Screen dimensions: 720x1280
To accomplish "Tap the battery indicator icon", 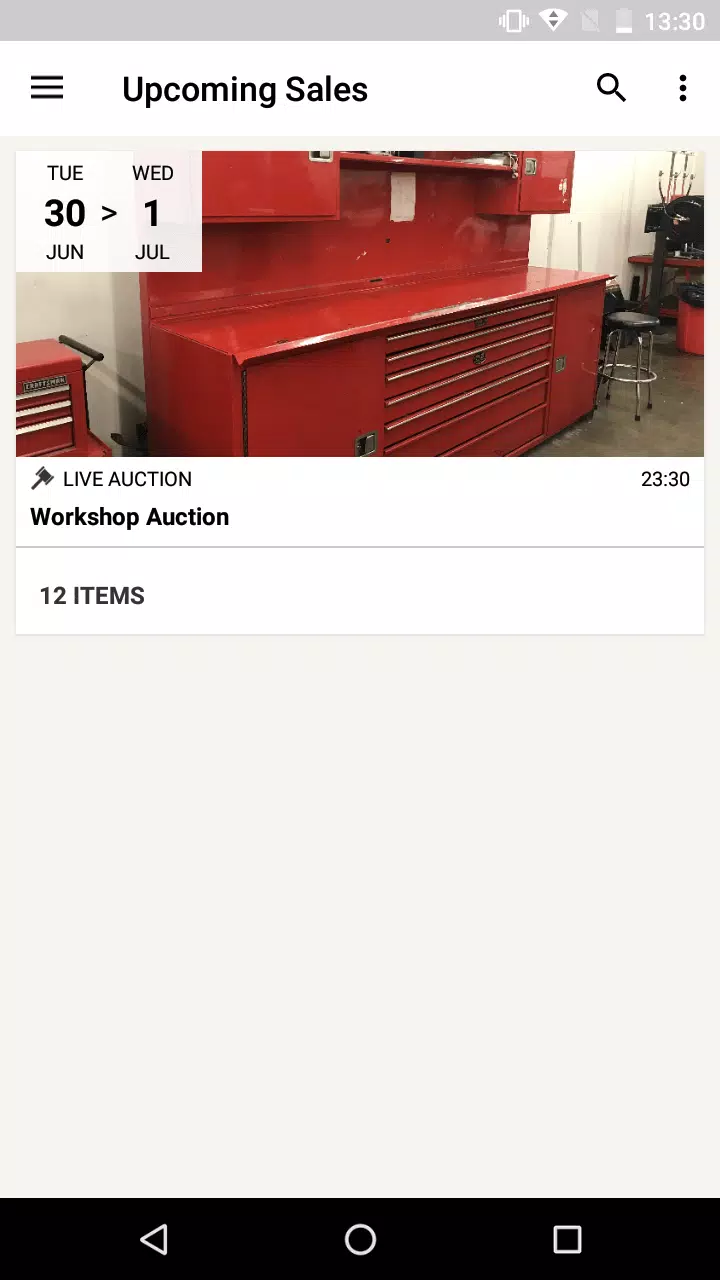I will pos(625,20).
